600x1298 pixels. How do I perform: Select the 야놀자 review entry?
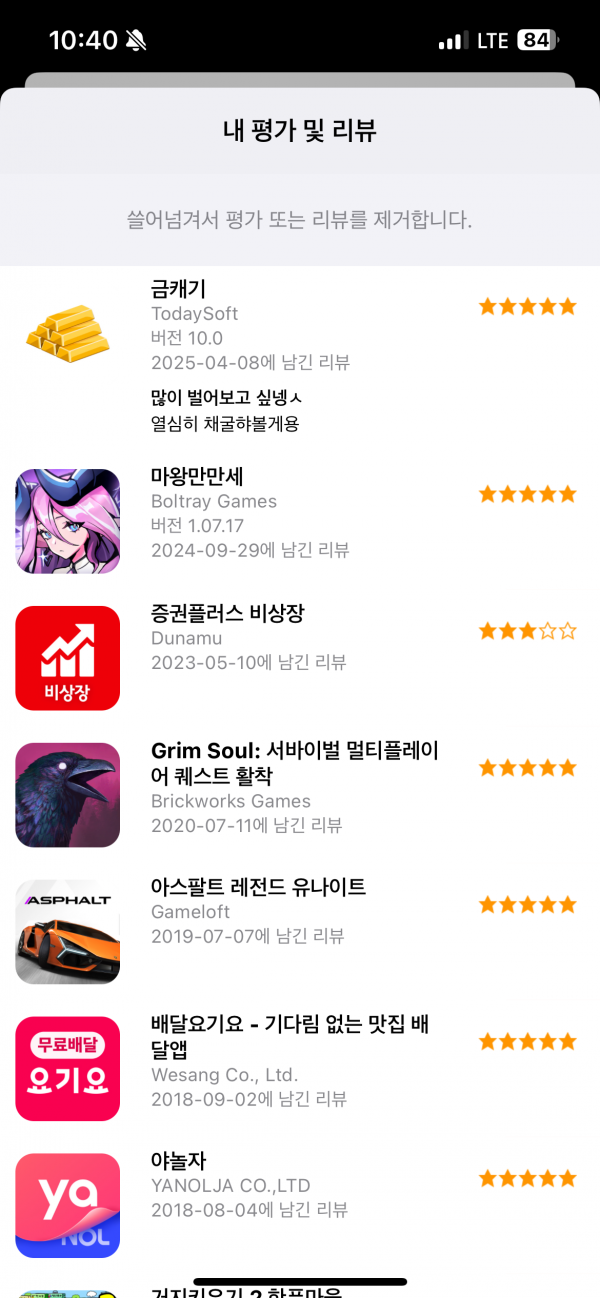pos(300,1205)
